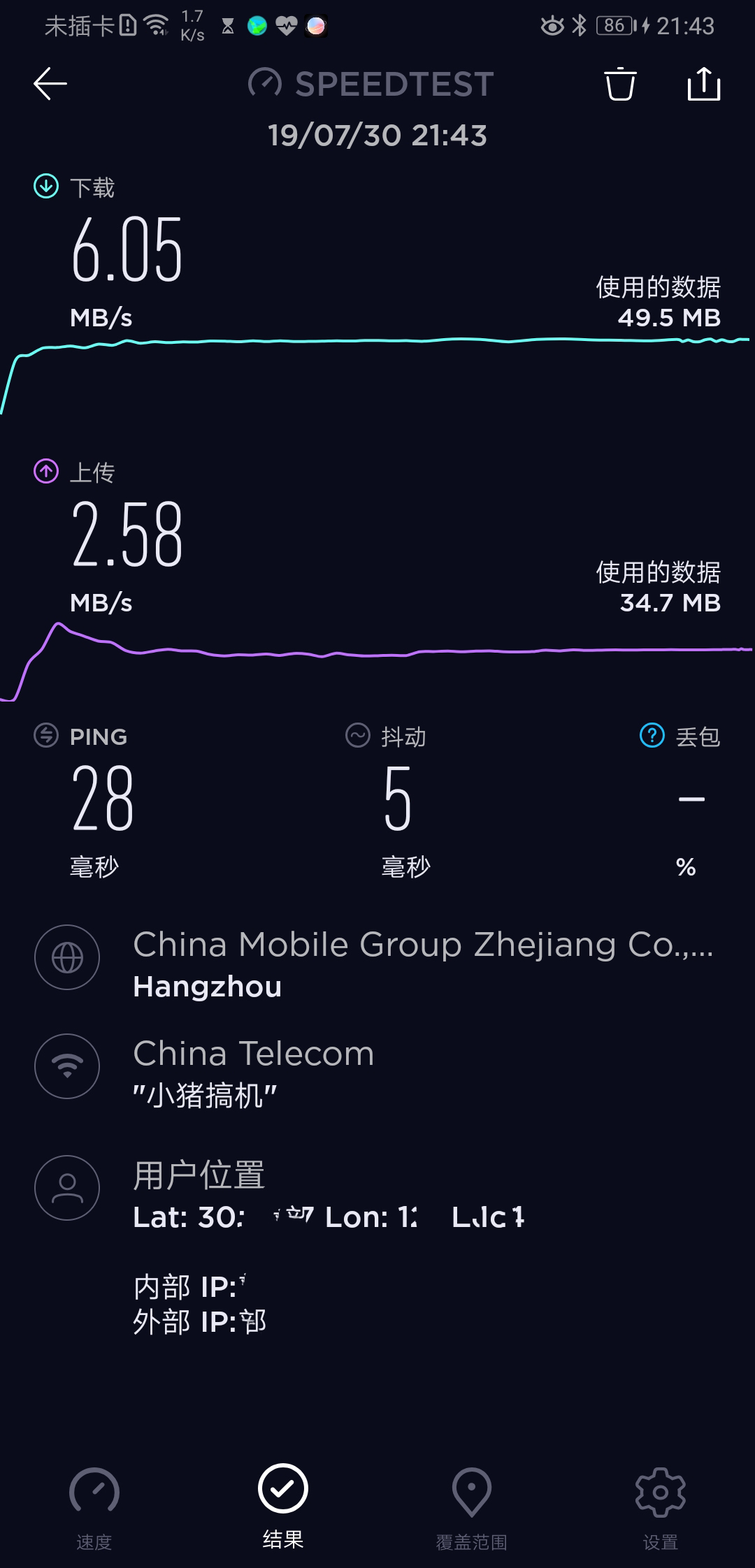755x1568 pixels.
Task: Tap the globe icon beside the server provider
Action: [67, 957]
